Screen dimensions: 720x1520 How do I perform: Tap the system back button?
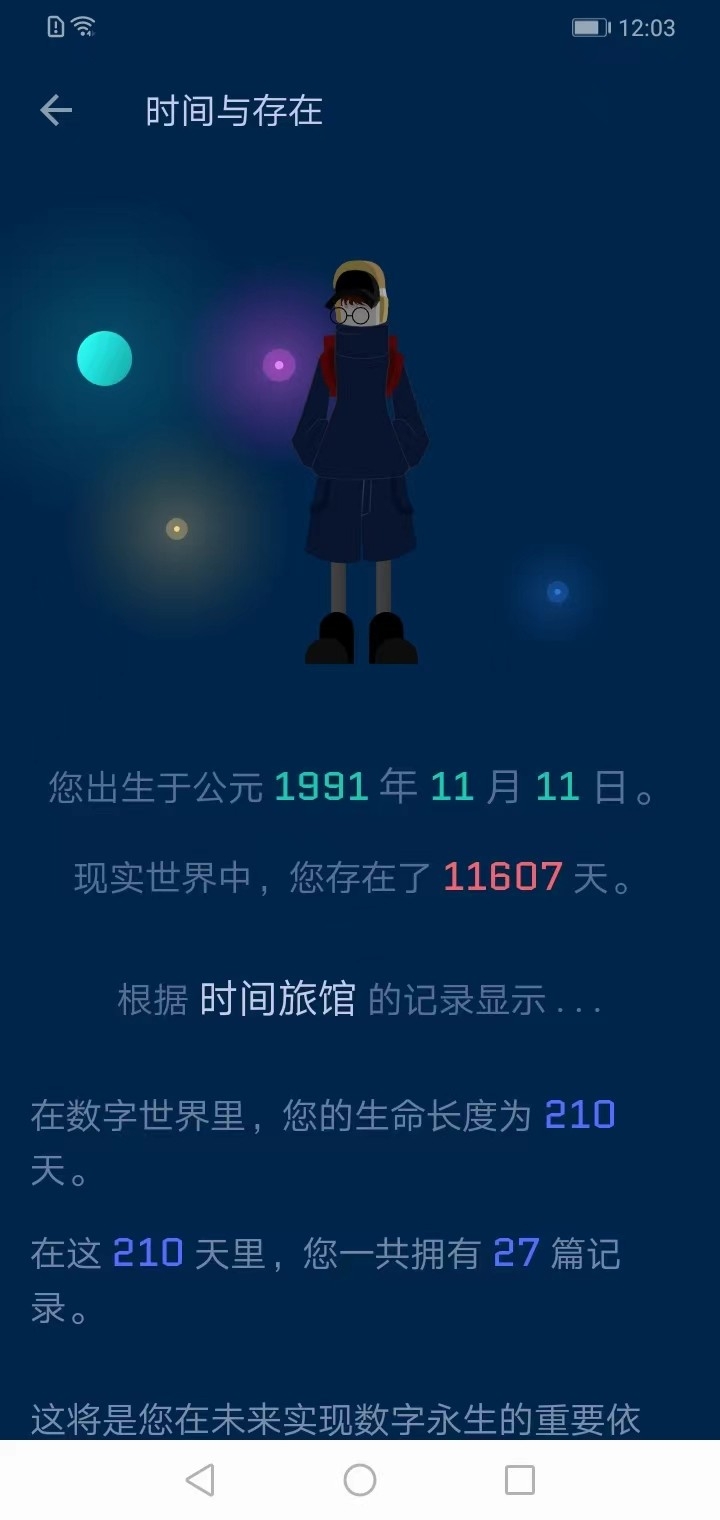200,1479
